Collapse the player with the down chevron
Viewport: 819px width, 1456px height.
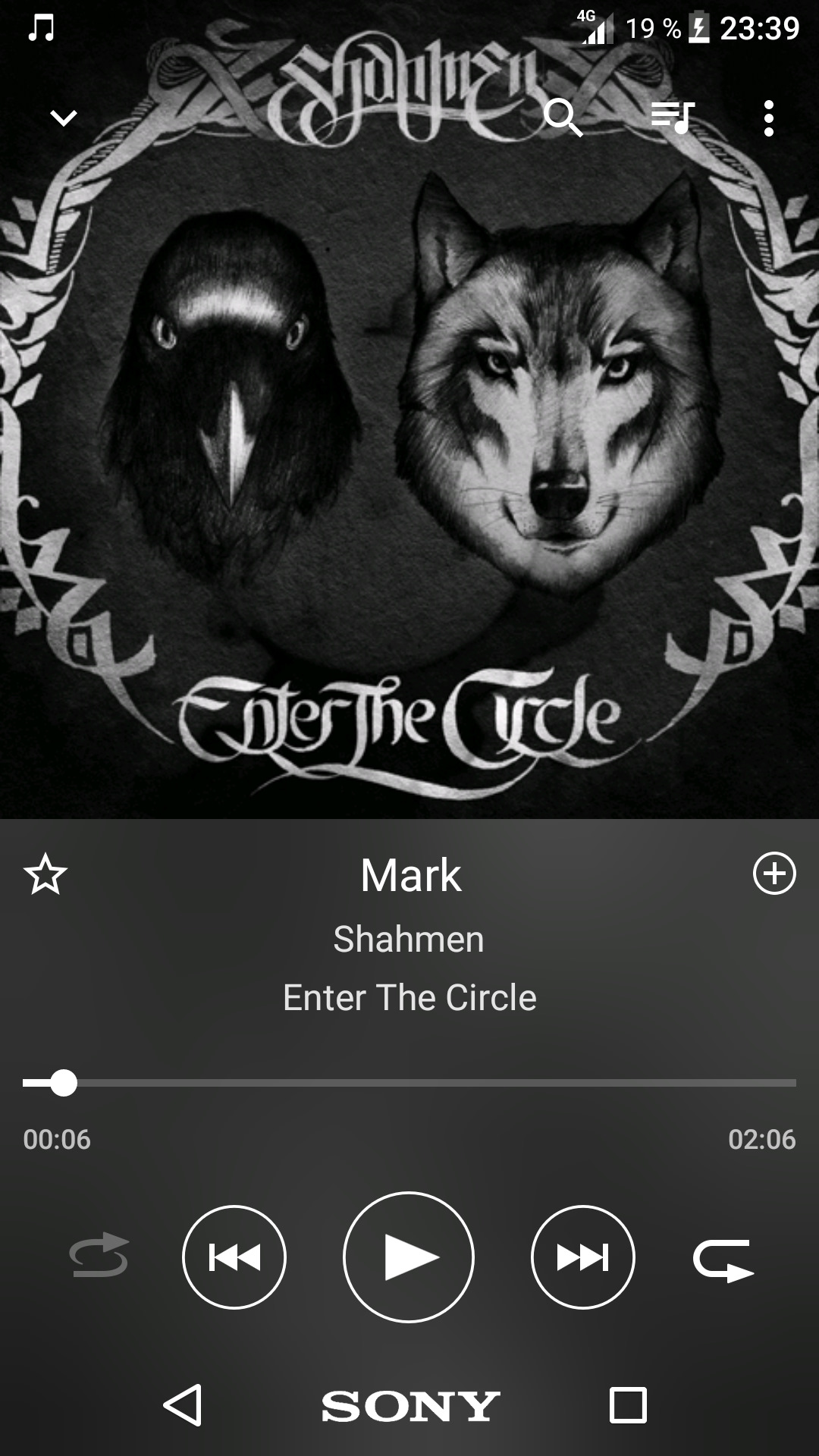(x=64, y=118)
